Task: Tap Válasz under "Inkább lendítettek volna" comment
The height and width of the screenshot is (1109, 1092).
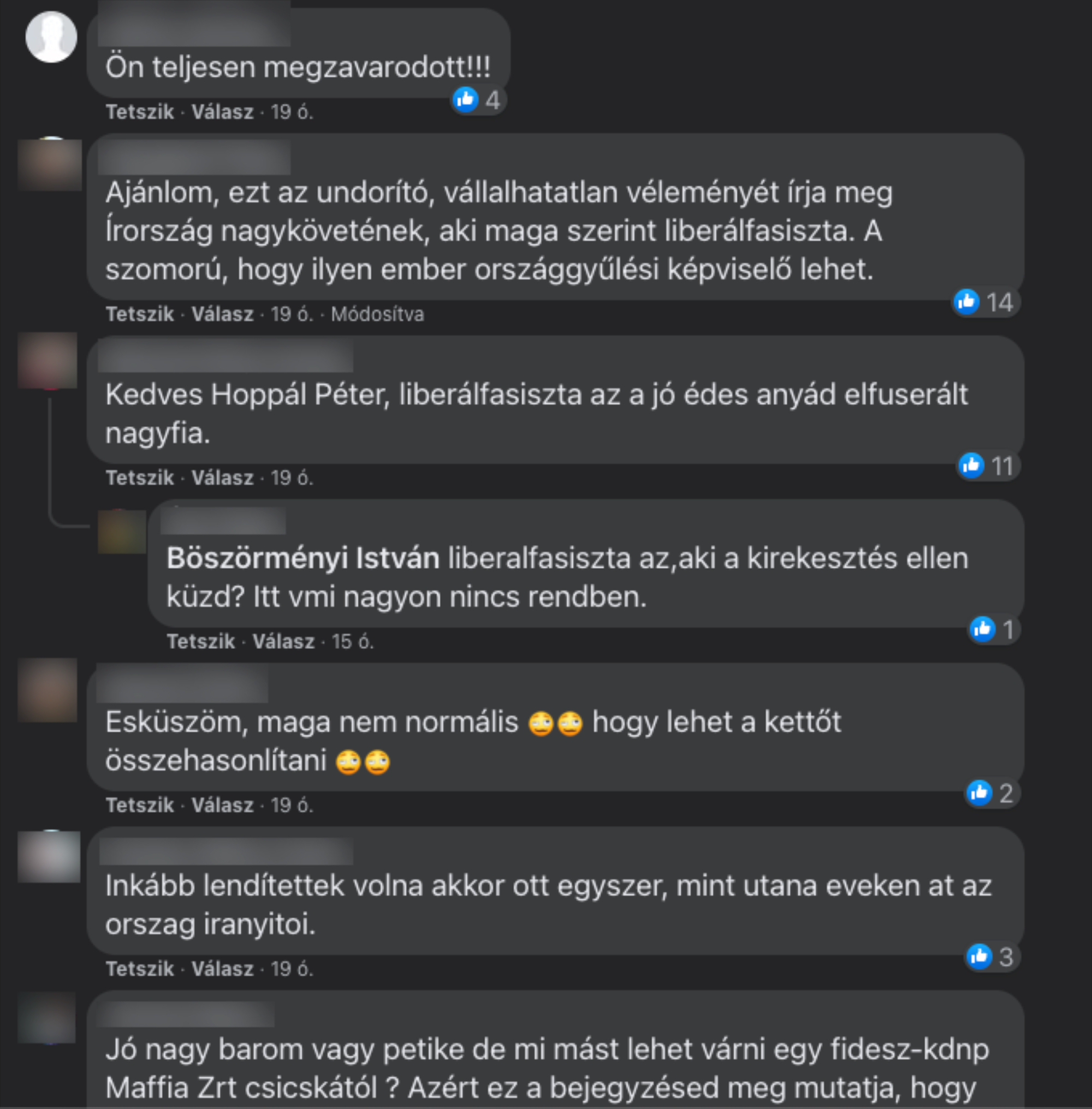Action: tap(223, 969)
